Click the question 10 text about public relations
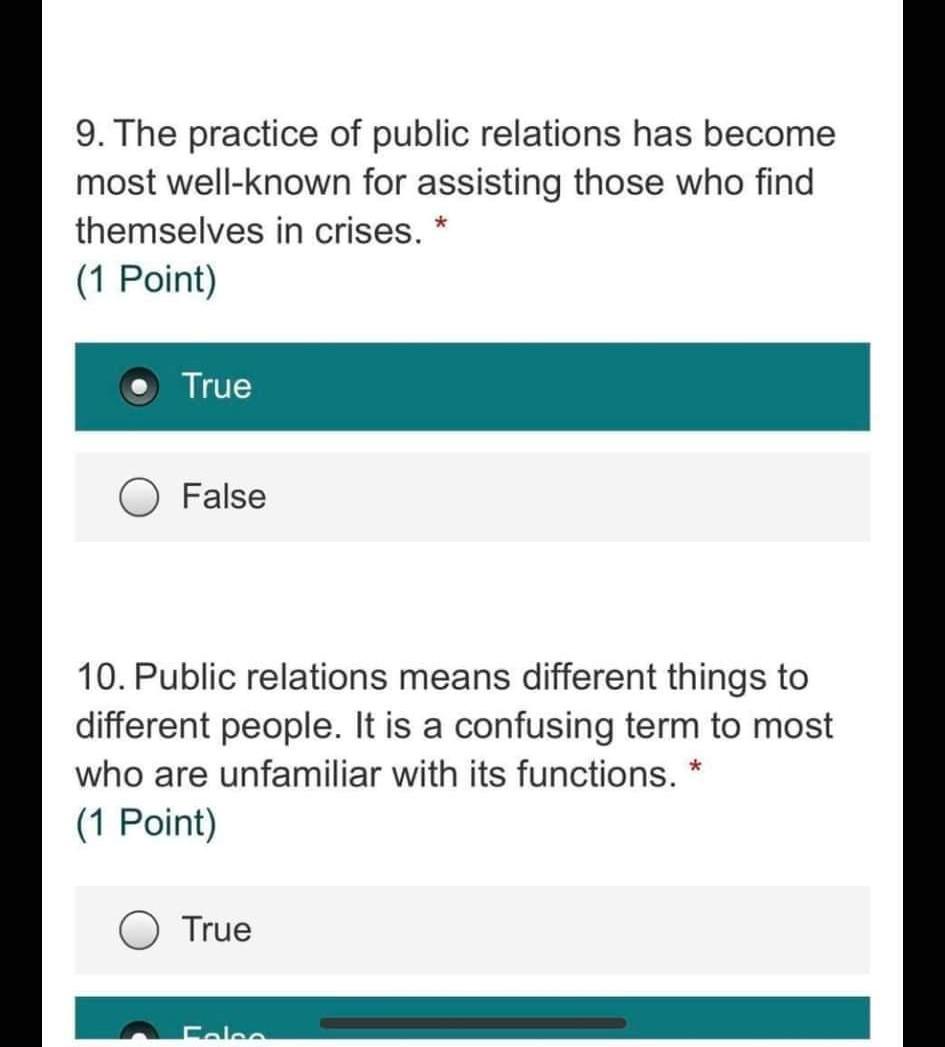The image size is (945, 1047). [x=450, y=725]
